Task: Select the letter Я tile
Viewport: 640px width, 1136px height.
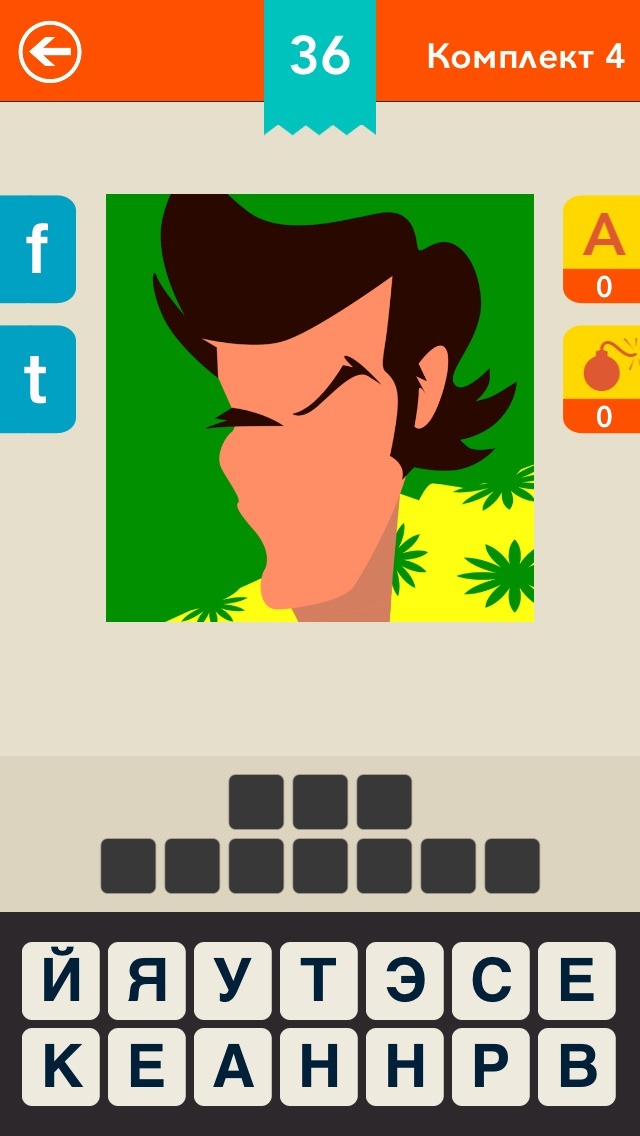Action: click(x=147, y=981)
